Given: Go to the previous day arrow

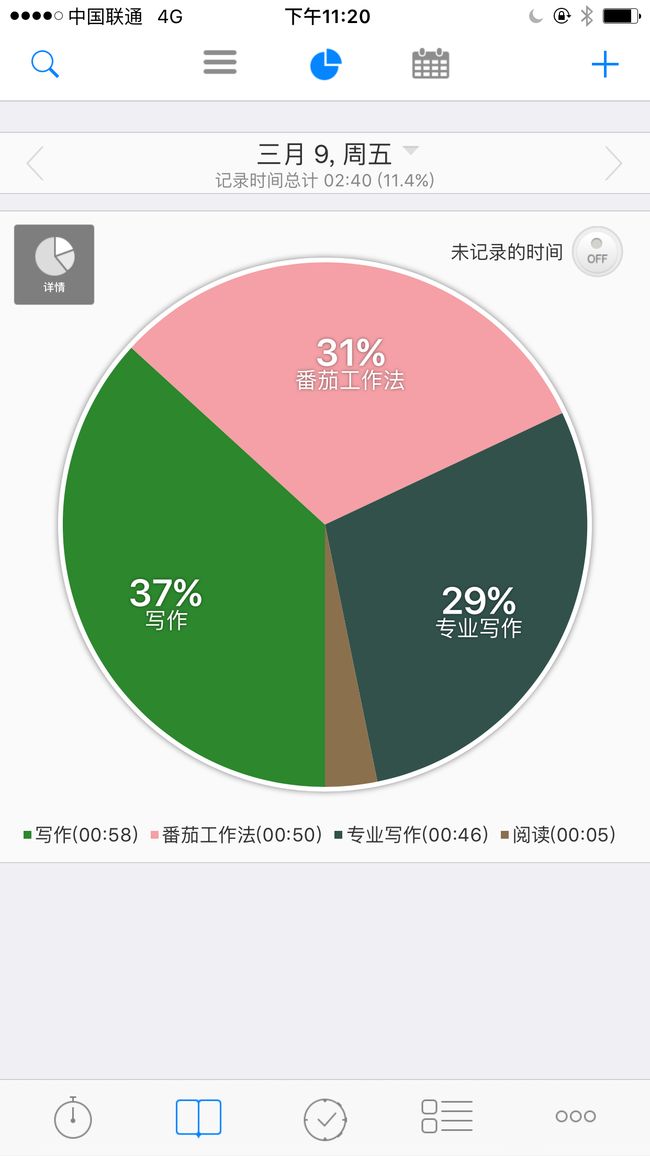Looking at the screenshot, I should [35, 163].
